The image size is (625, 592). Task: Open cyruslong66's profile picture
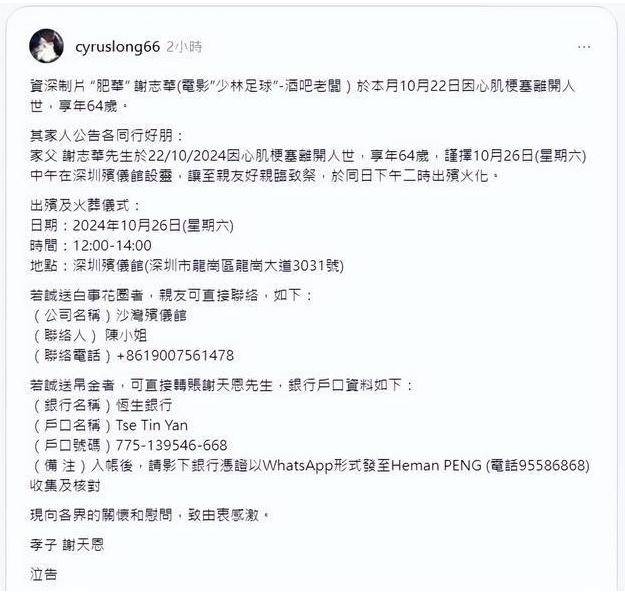pyautogui.click(x=46, y=46)
